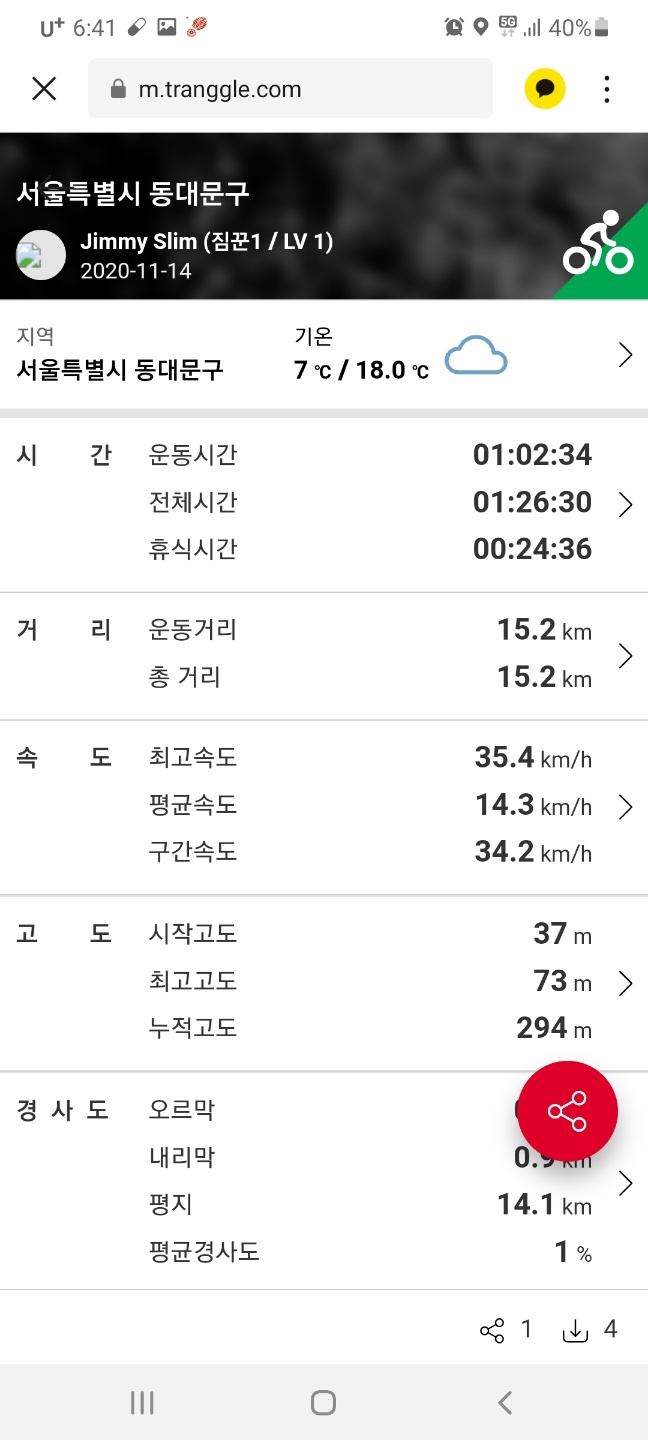Open Jimmy Slim's profile picture
This screenshot has height=1440, width=648.
click(x=40, y=254)
